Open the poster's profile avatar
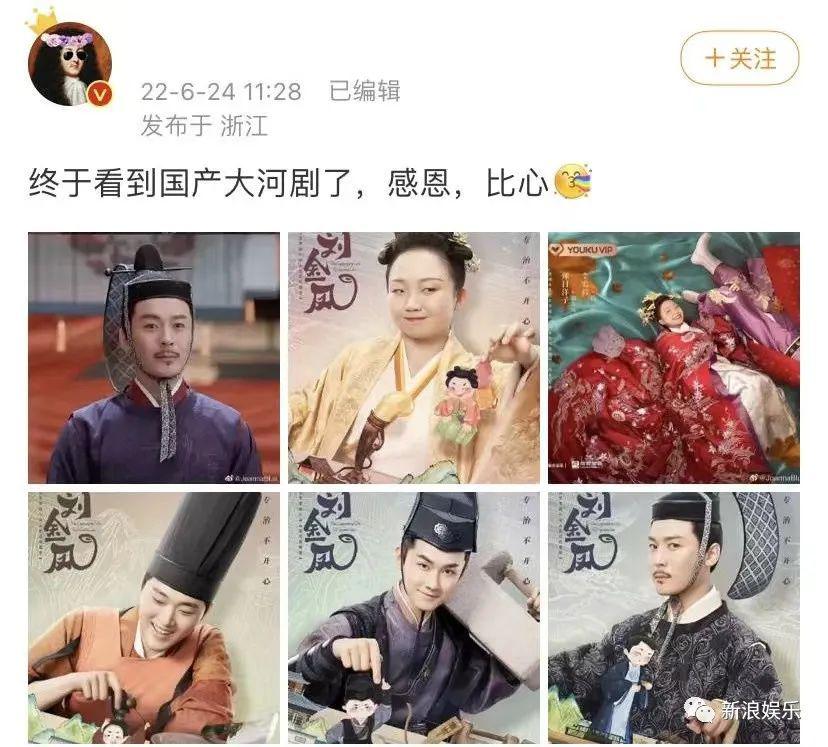The height and width of the screenshot is (747, 828). point(69,63)
